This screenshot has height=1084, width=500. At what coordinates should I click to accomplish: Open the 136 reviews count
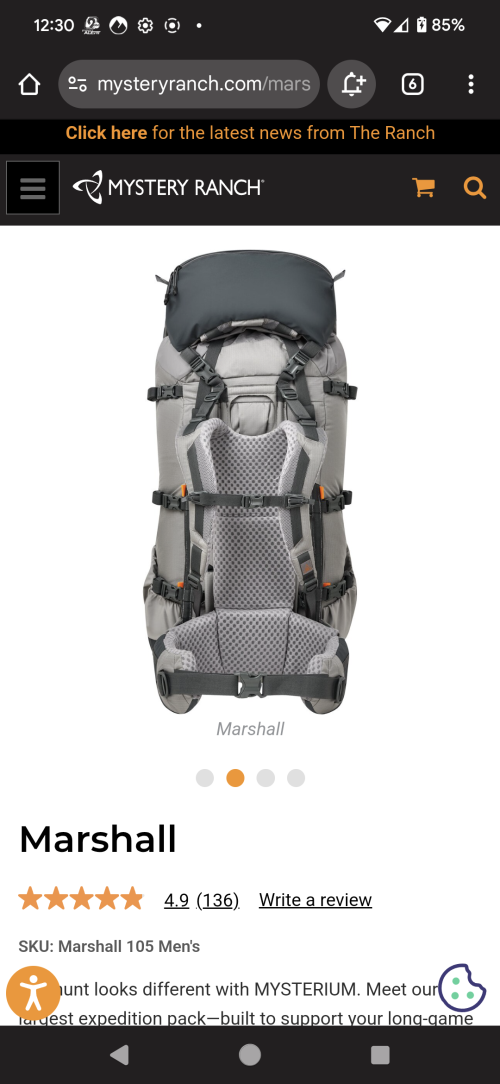[x=218, y=899]
